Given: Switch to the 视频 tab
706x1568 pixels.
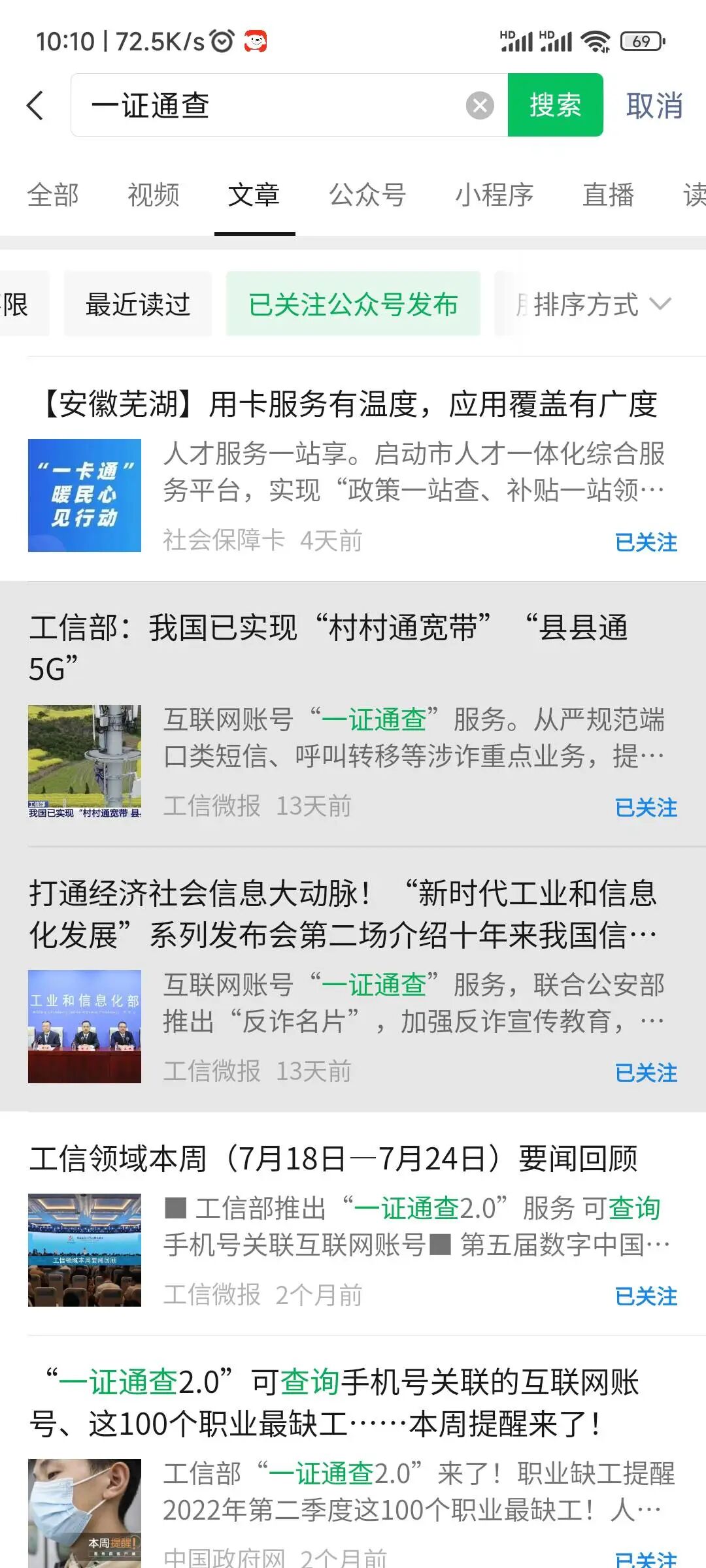Looking at the screenshot, I should [154, 195].
